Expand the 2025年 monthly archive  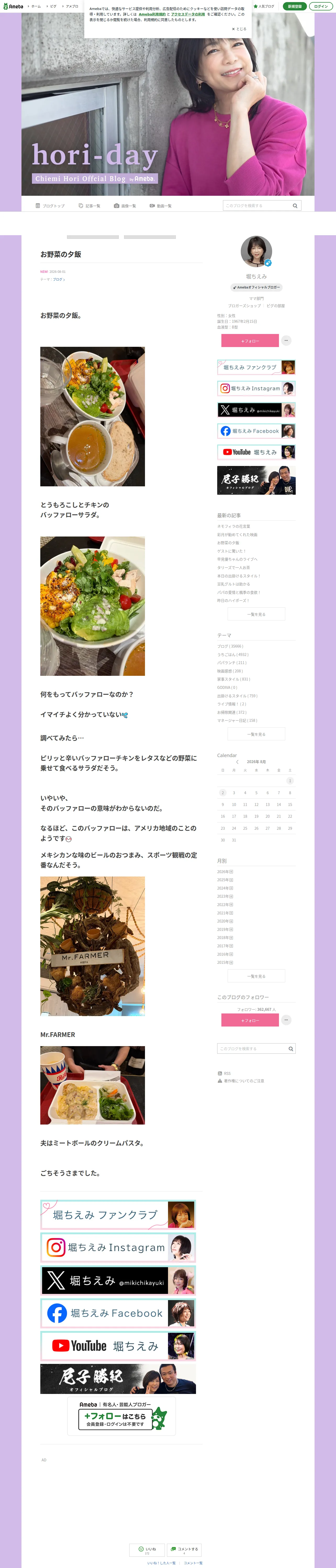(x=225, y=880)
